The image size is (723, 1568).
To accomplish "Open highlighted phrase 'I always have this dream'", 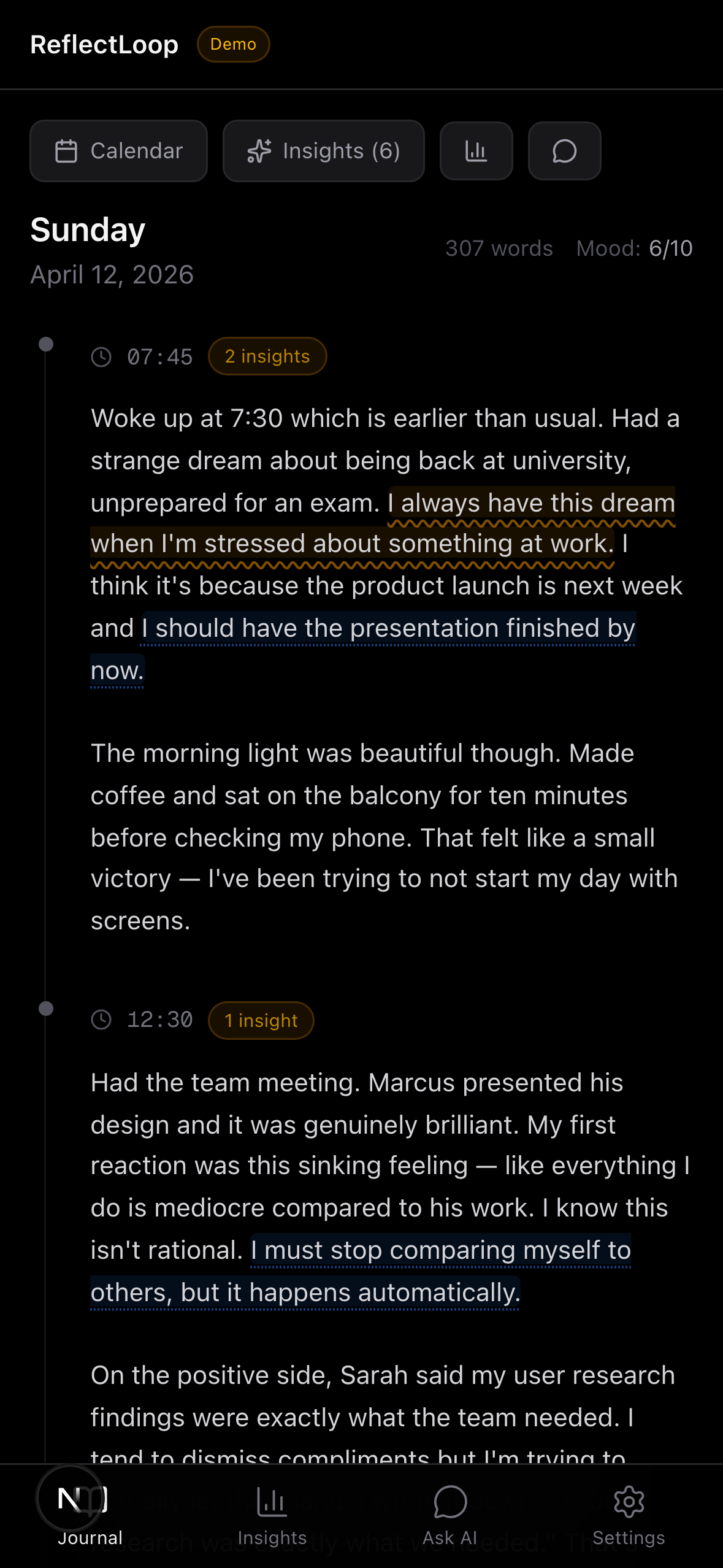I will [x=531, y=504].
